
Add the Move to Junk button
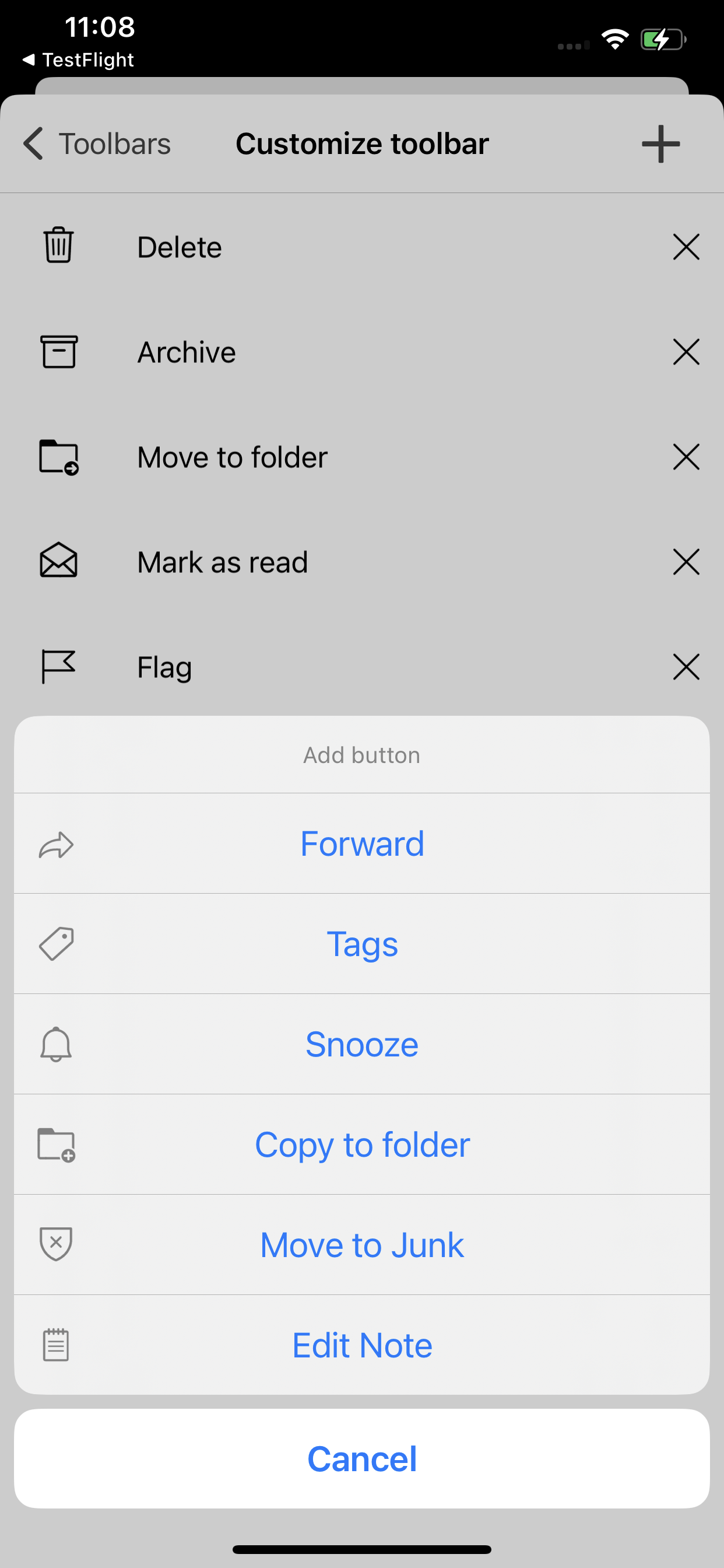[x=362, y=1245]
